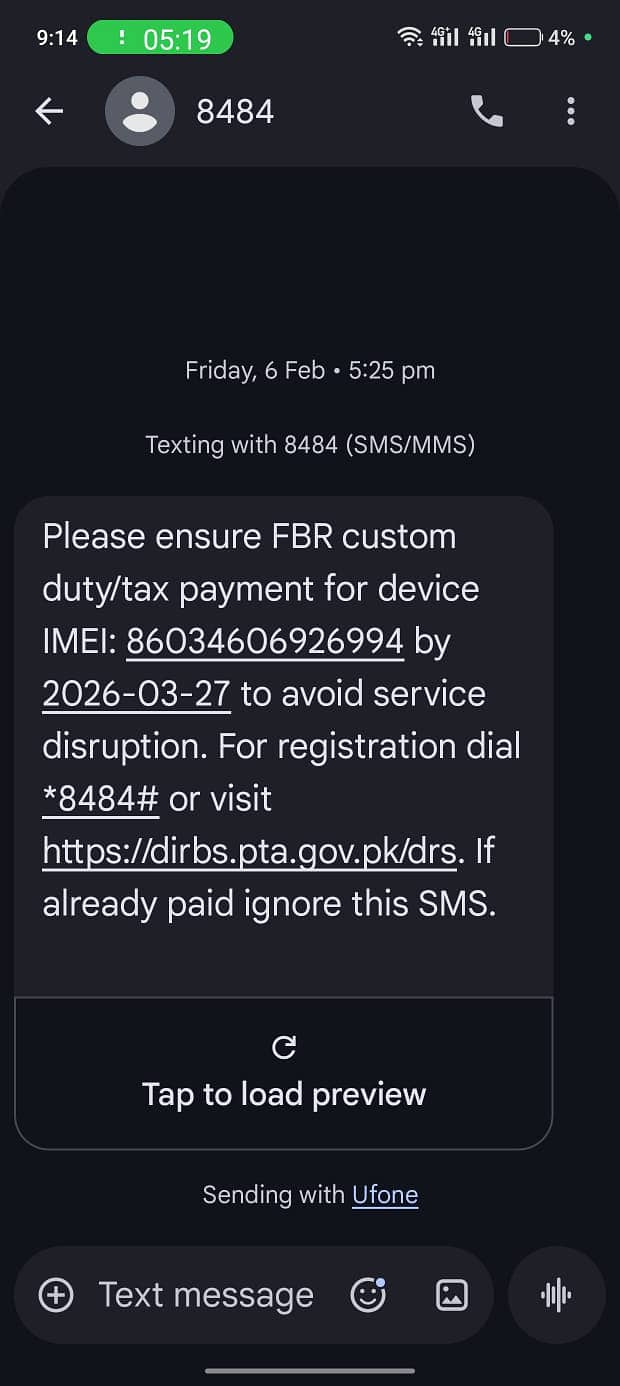Open the attachment plus menu
Screen dimensions: 620x1386
click(x=56, y=1295)
